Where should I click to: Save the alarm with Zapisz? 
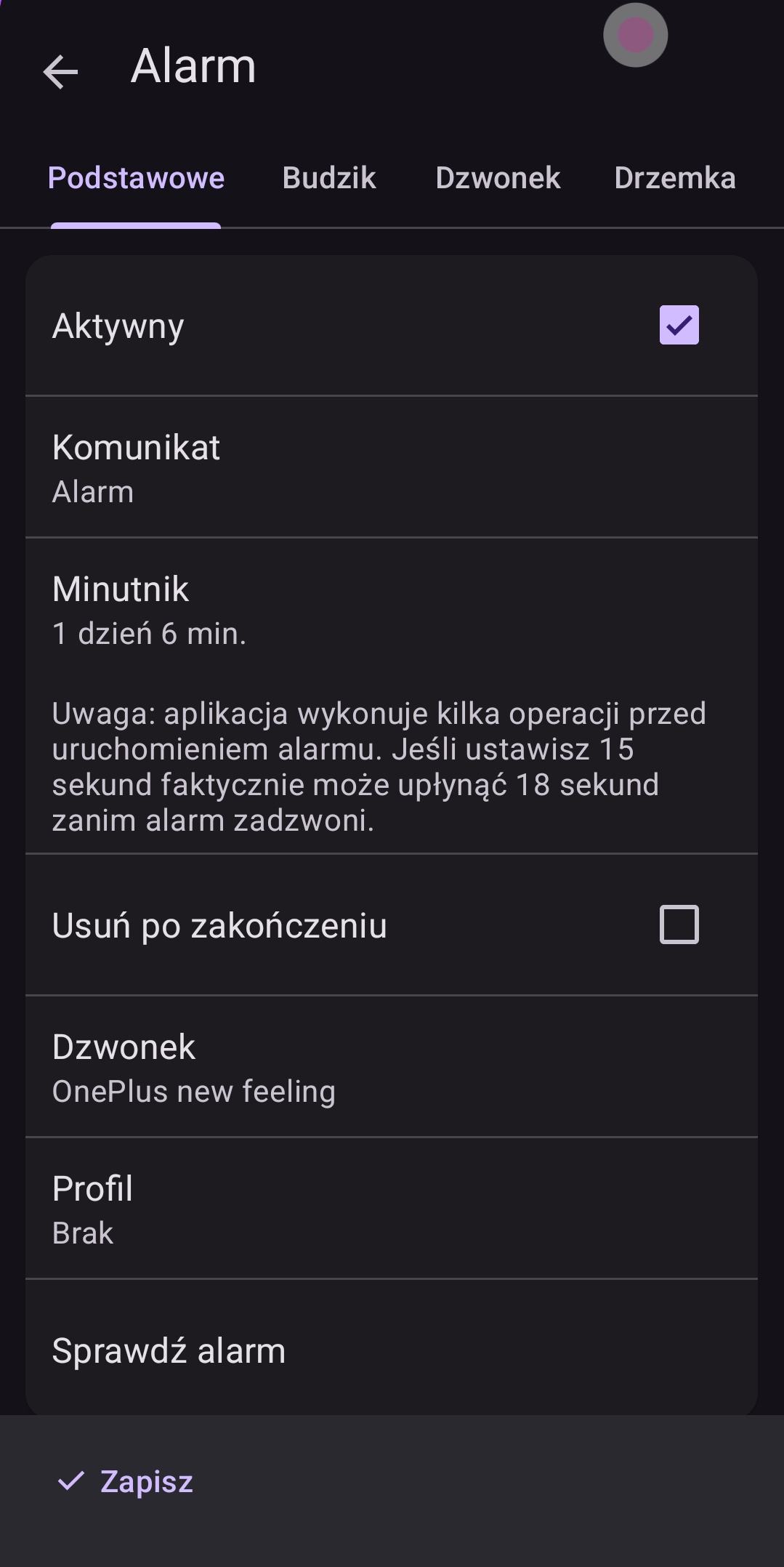point(126,1481)
